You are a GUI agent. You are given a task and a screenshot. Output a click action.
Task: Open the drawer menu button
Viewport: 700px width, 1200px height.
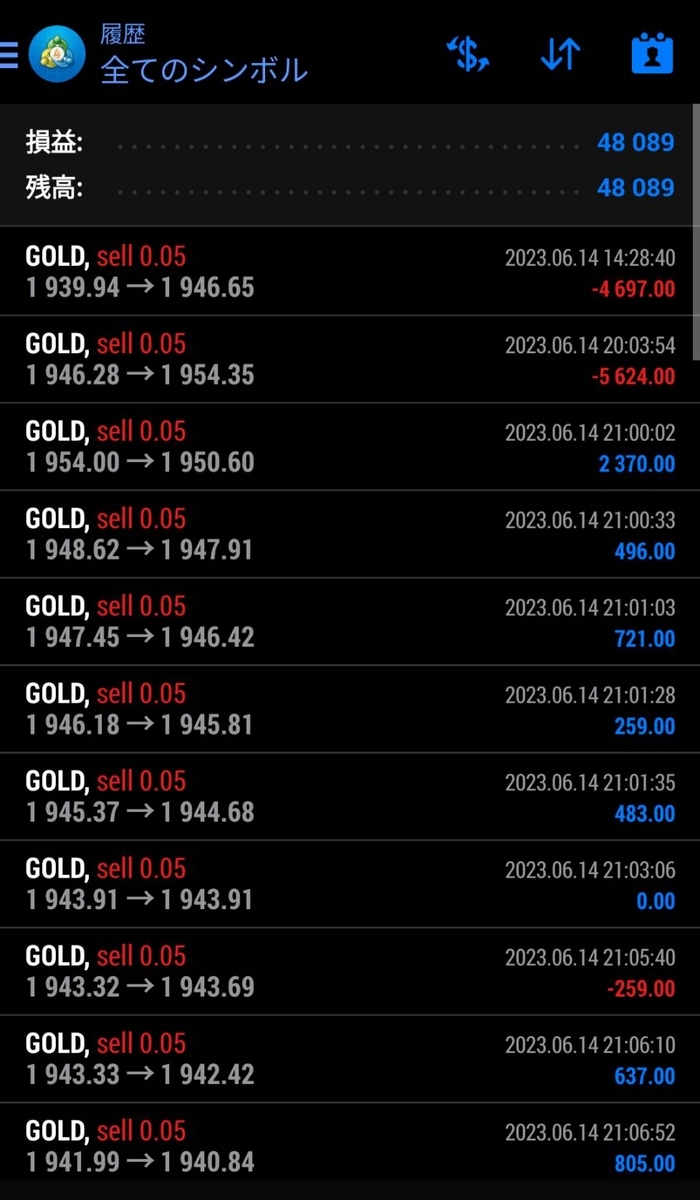coord(8,54)
